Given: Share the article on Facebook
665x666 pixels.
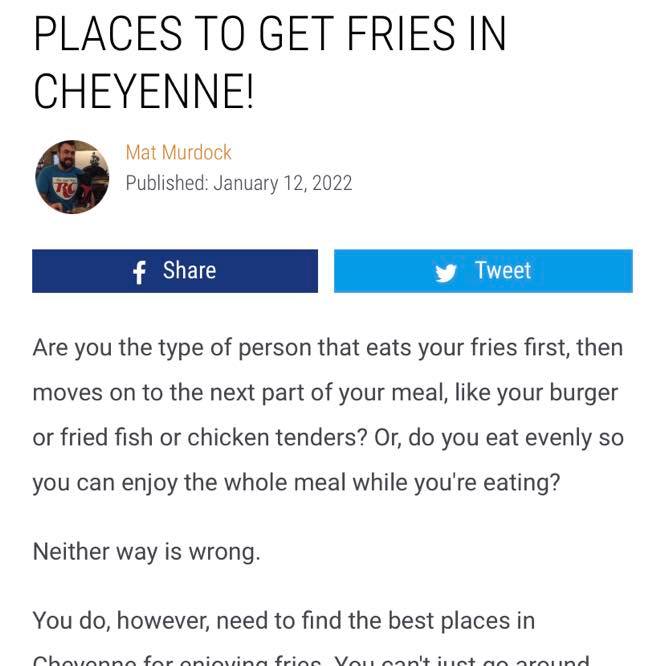Looking at the screenshot, I should click(175, 271).
